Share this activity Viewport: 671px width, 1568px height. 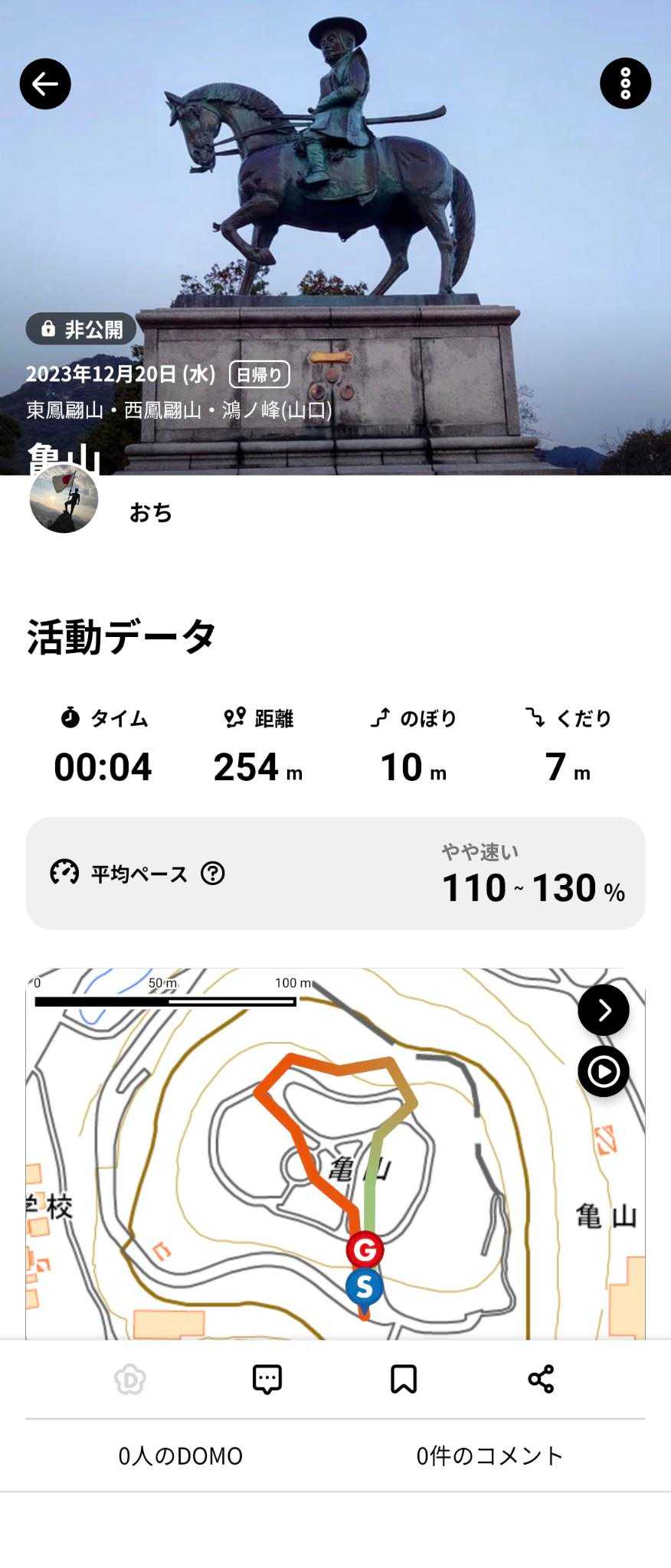pos(541,1379)
